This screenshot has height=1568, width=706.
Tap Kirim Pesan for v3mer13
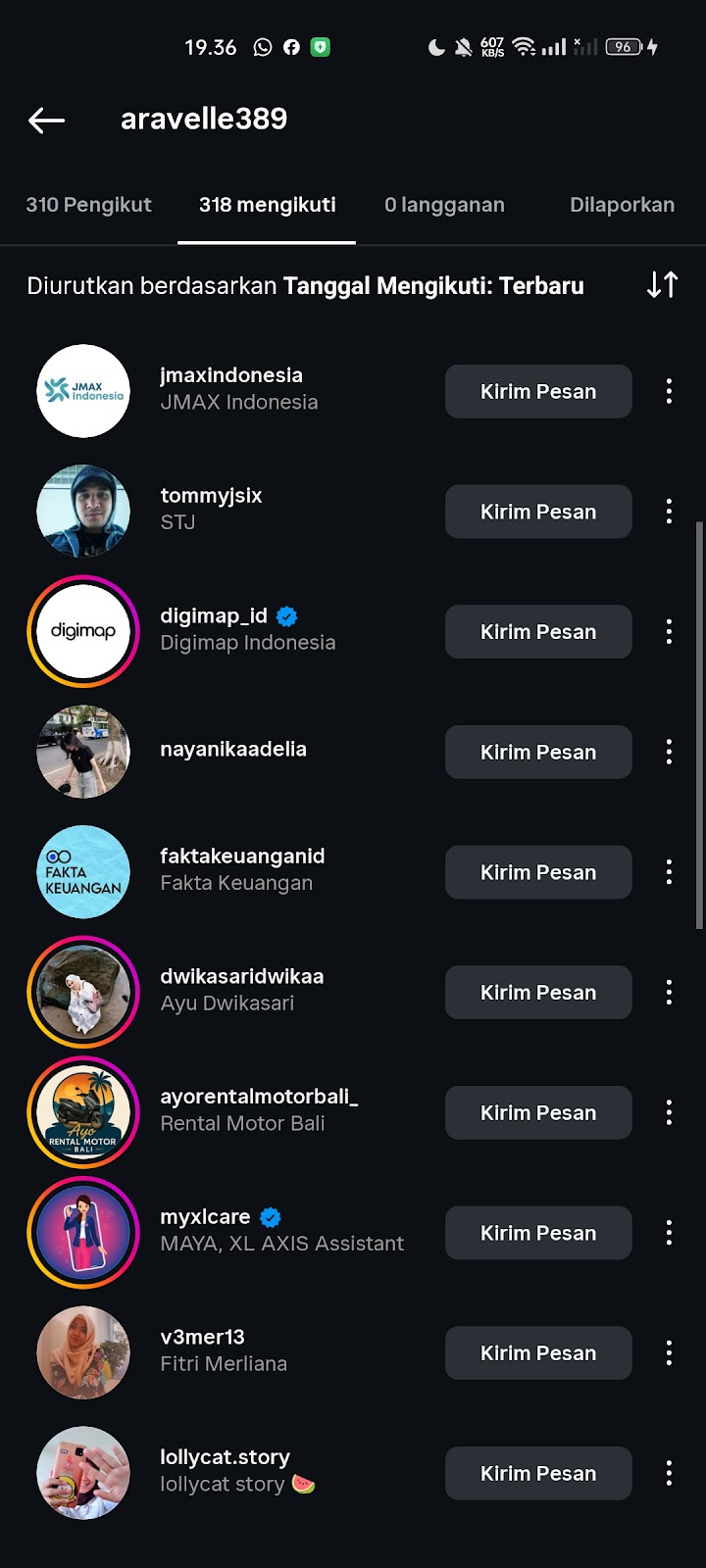tap(538, 1353)
